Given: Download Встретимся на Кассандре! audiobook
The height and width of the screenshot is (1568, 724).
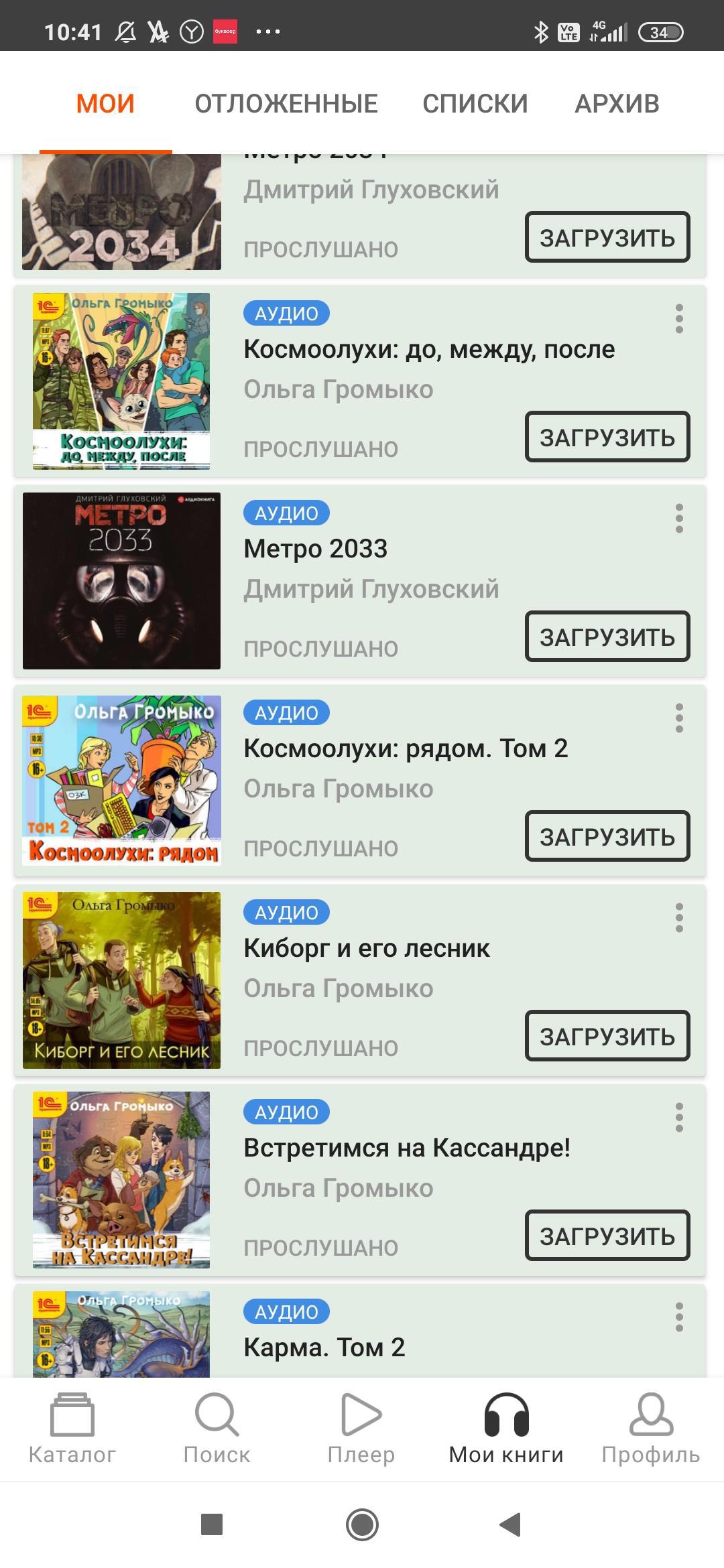Looking at the screenshot, I should (607, 1236).
